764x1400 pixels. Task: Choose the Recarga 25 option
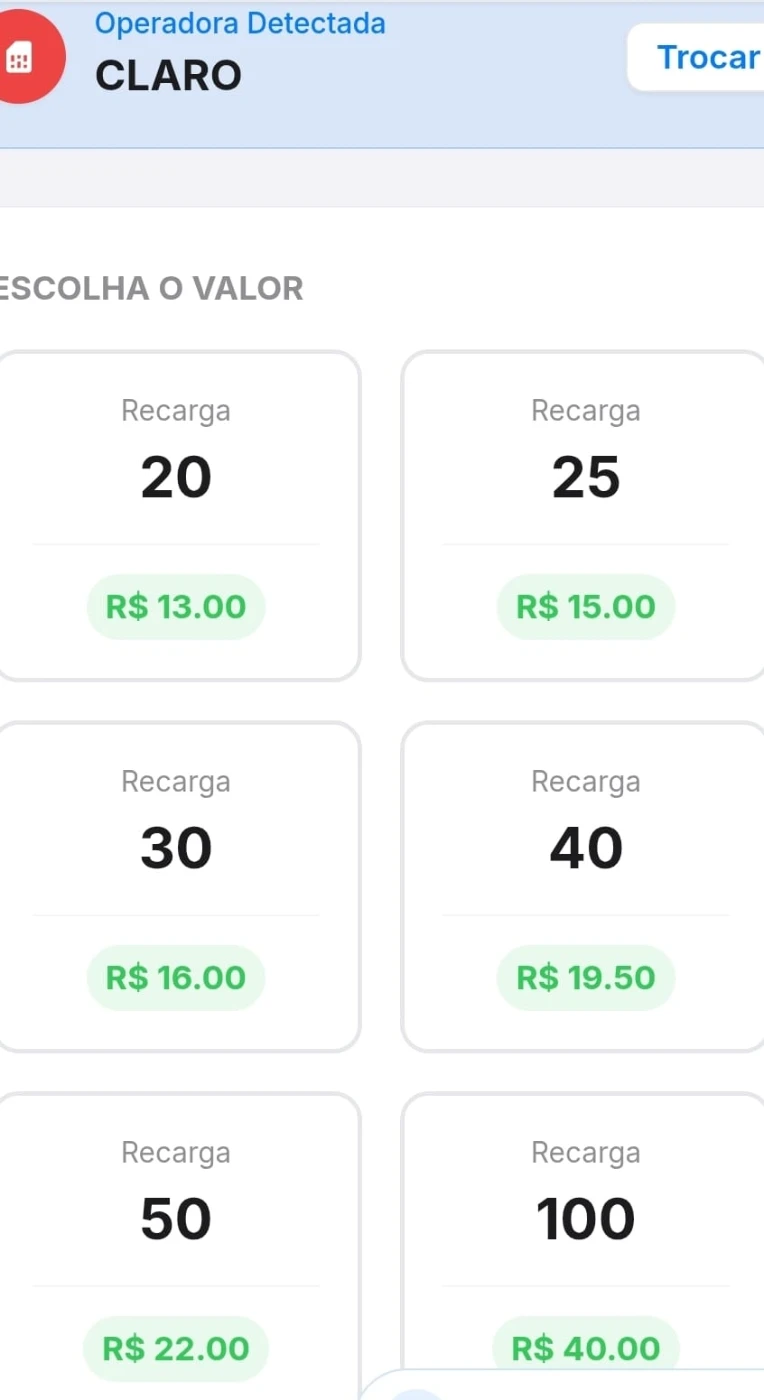coord(586,515)
